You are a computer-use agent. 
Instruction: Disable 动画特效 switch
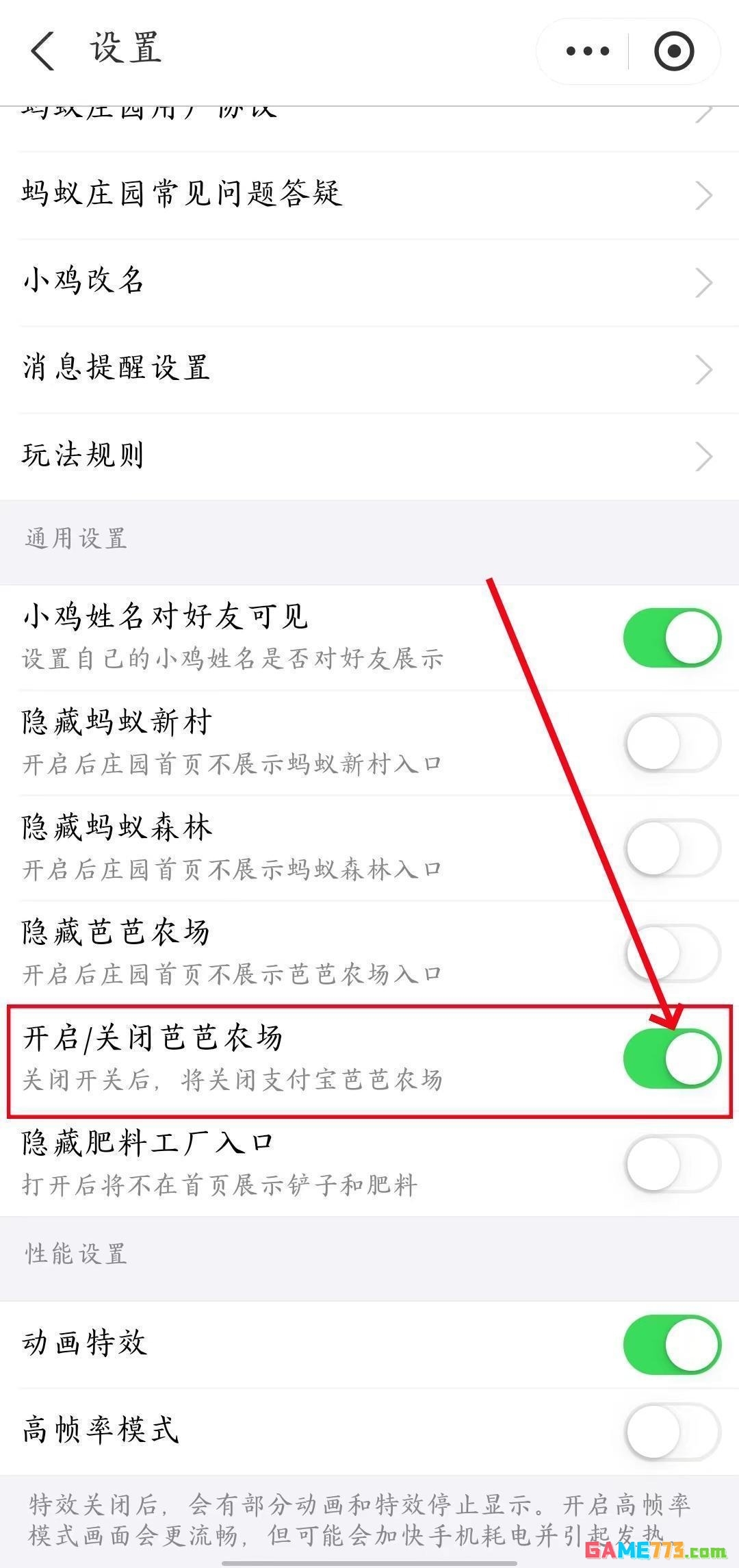tap(672, 1344)
